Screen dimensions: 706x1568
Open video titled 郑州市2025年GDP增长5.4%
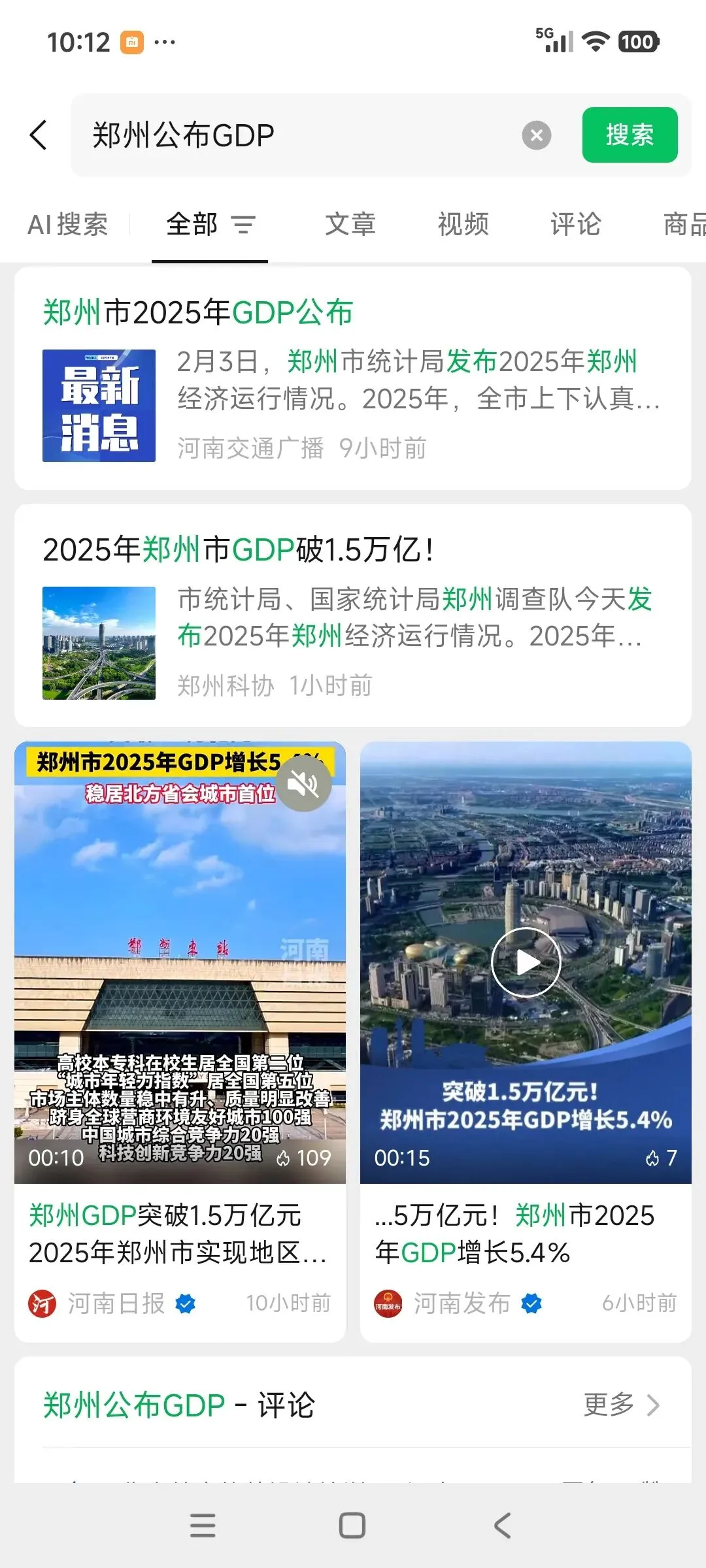click(x=514, y=1233)
